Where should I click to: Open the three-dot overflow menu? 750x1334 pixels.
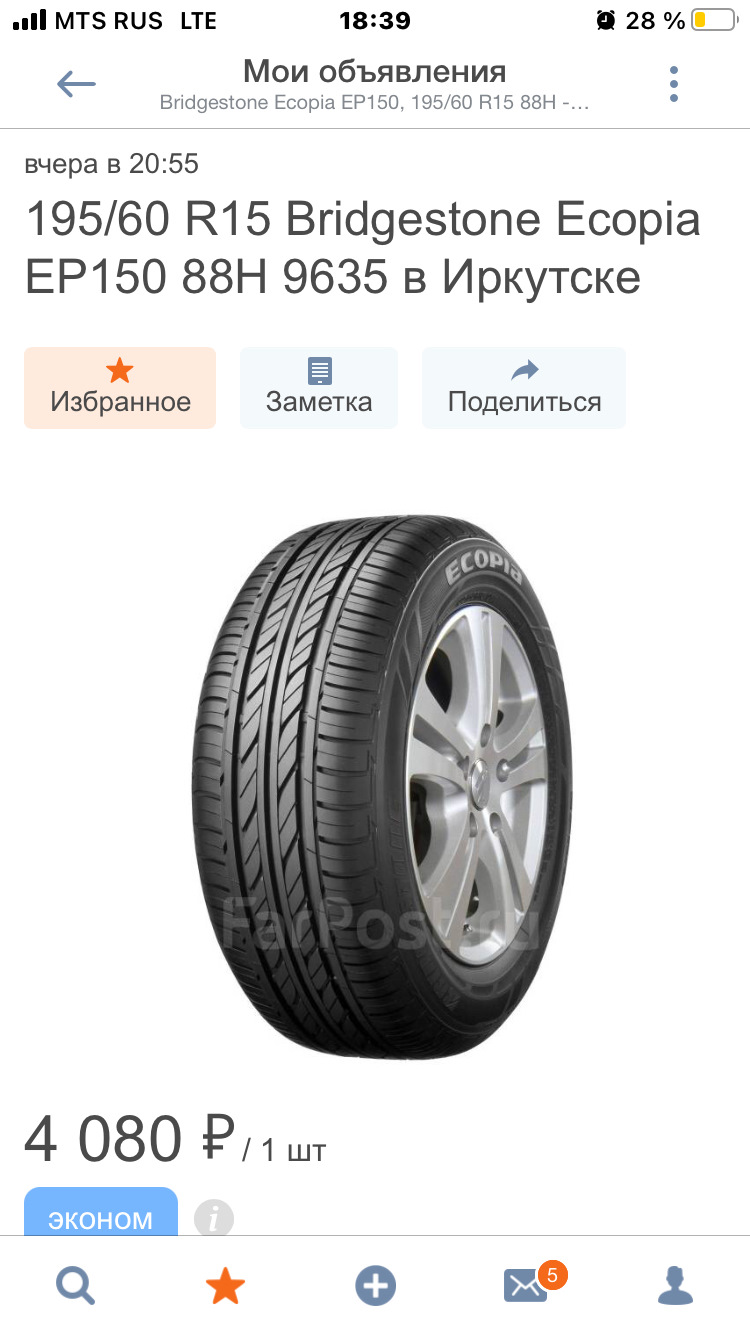click(x=674, y=84)
